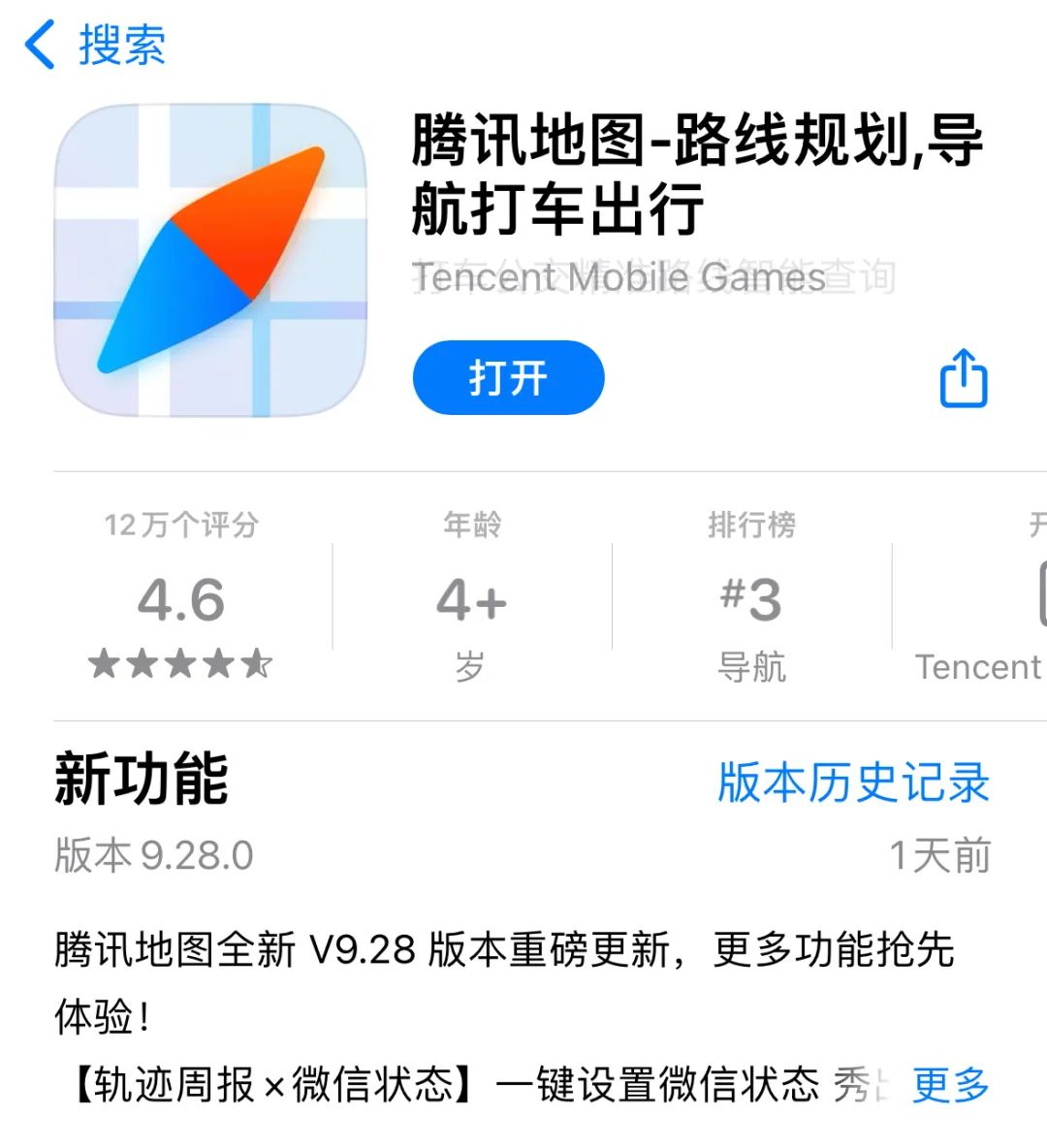This screenshot has height=1148, width=1047.
Task: Tap the Tencent Mobile Games developer name
Action: tap(618, 278)
